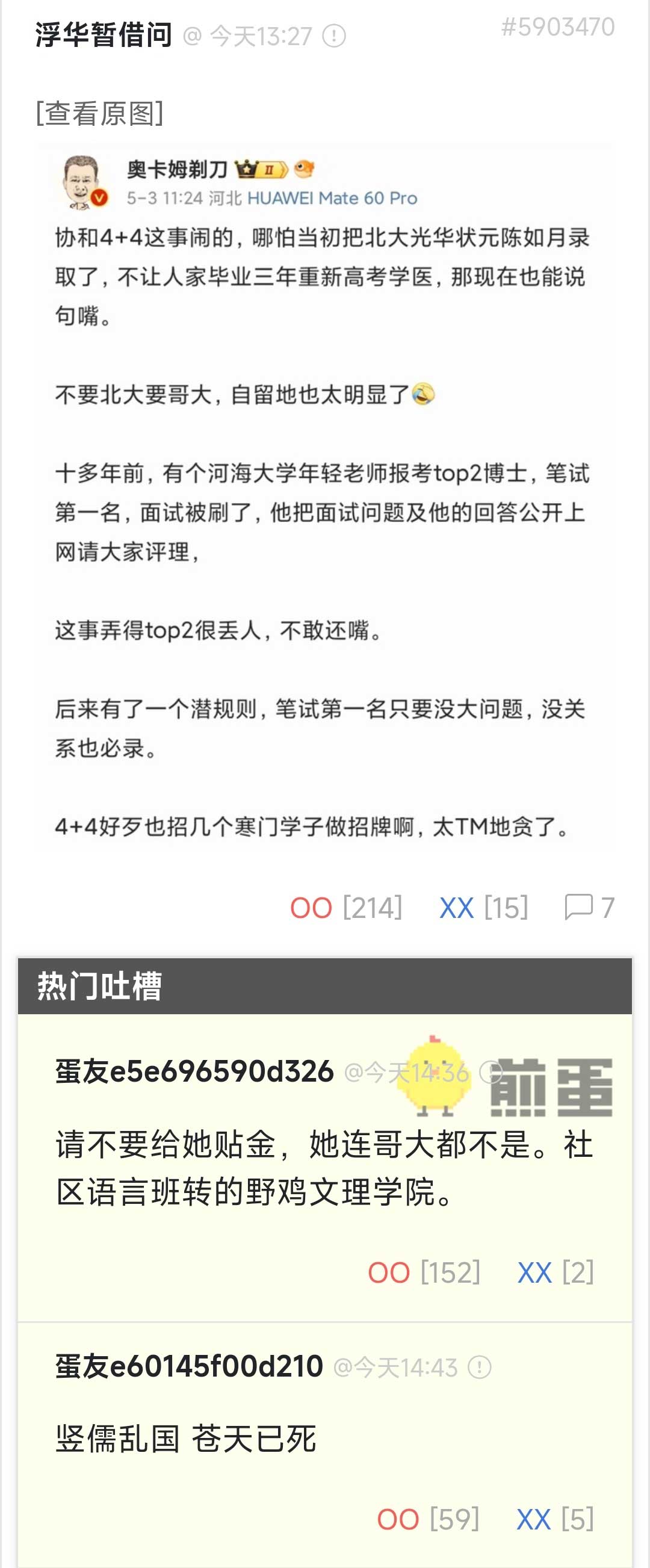Viewport: 650px width, 1568px height.
Task: Open the [查看原图] full image link
Action: [x=99, y=113]
